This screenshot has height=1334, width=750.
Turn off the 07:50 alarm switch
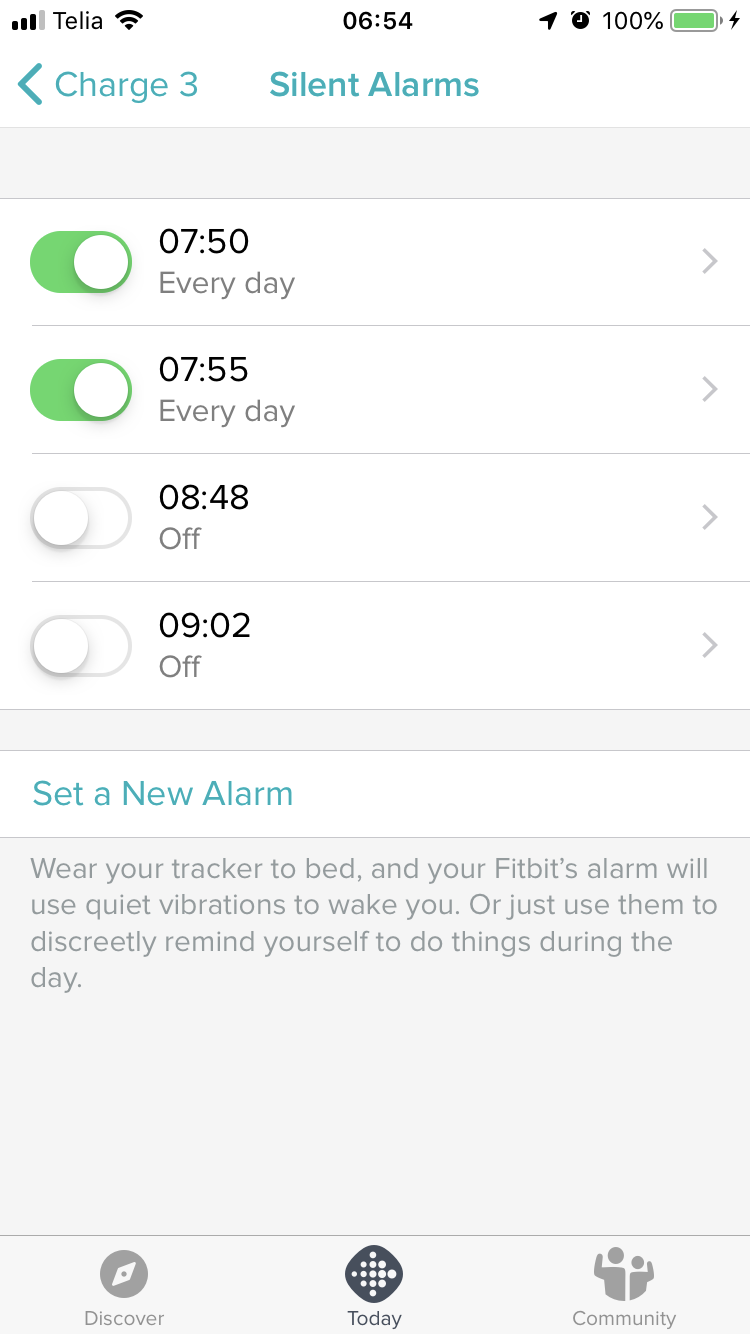81,263
